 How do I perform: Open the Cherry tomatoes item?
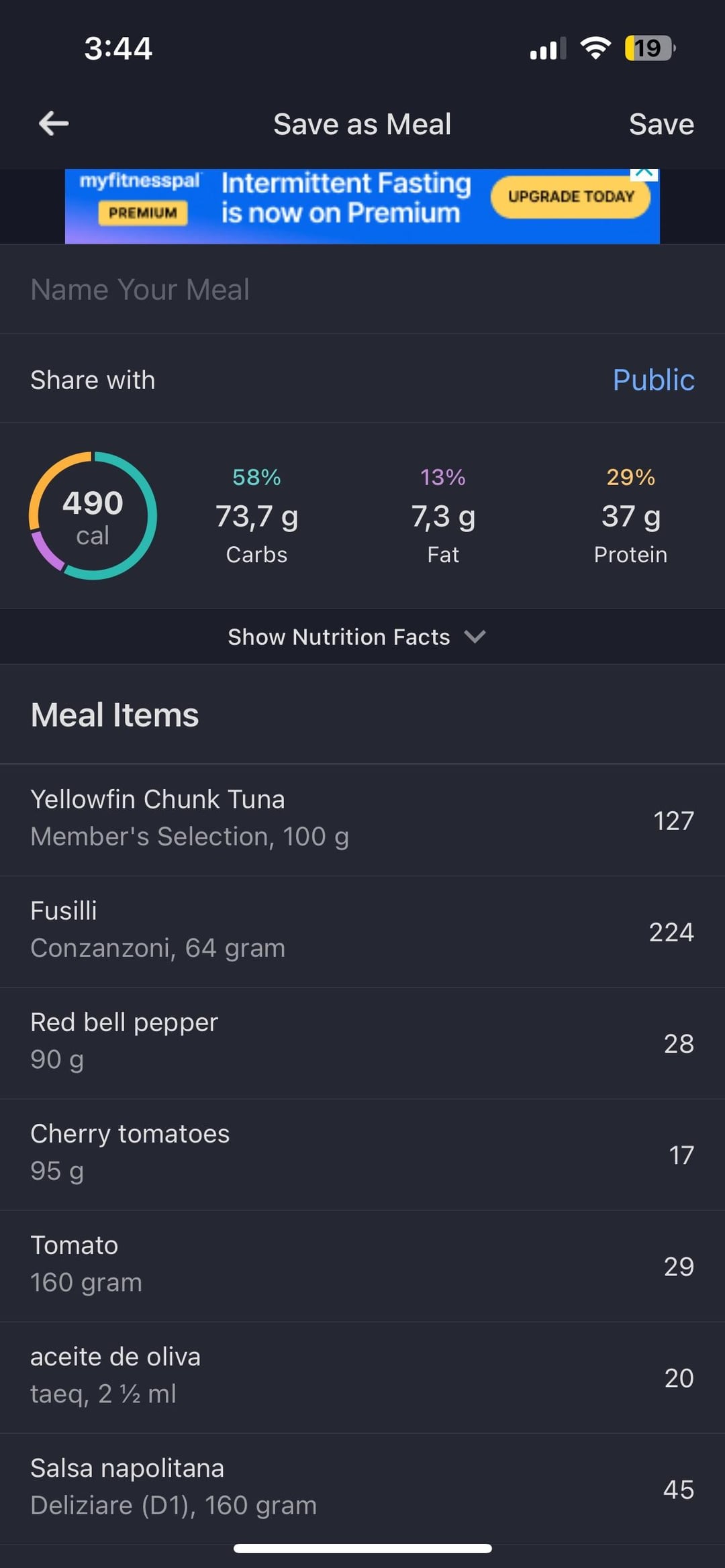pyautogui.click(x=362, y=1154)
